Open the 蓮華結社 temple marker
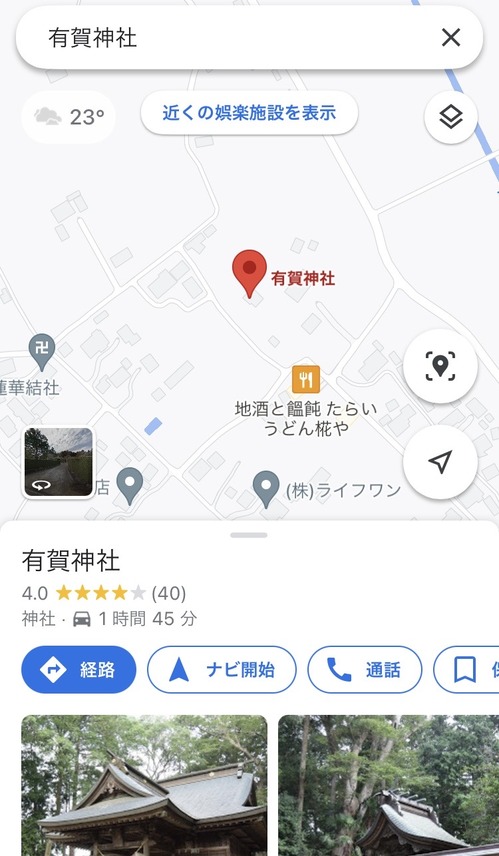This screenshot has width=499, height=856. (x=42, y=352)
